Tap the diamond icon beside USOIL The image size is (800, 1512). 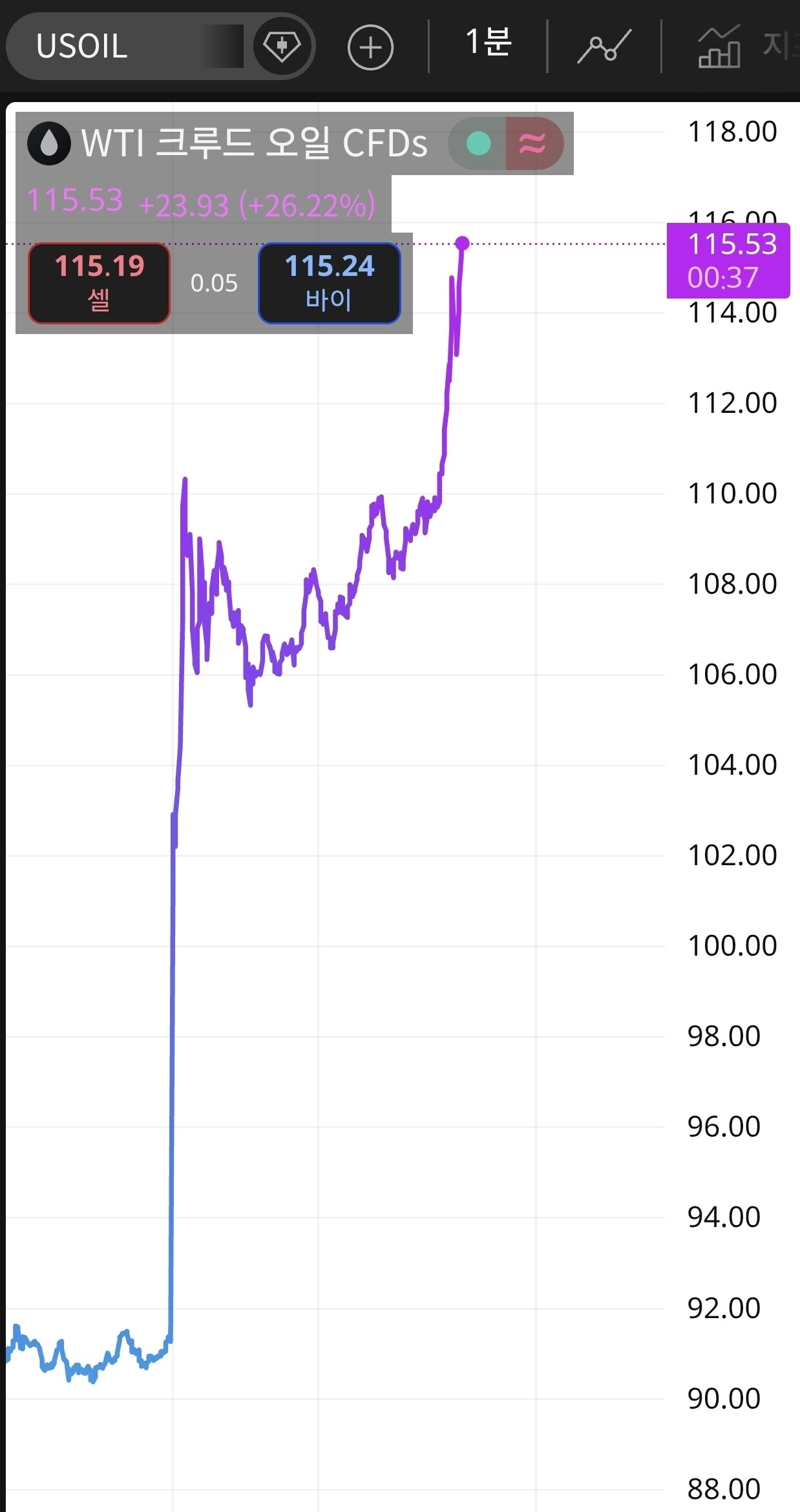point(282,47)
